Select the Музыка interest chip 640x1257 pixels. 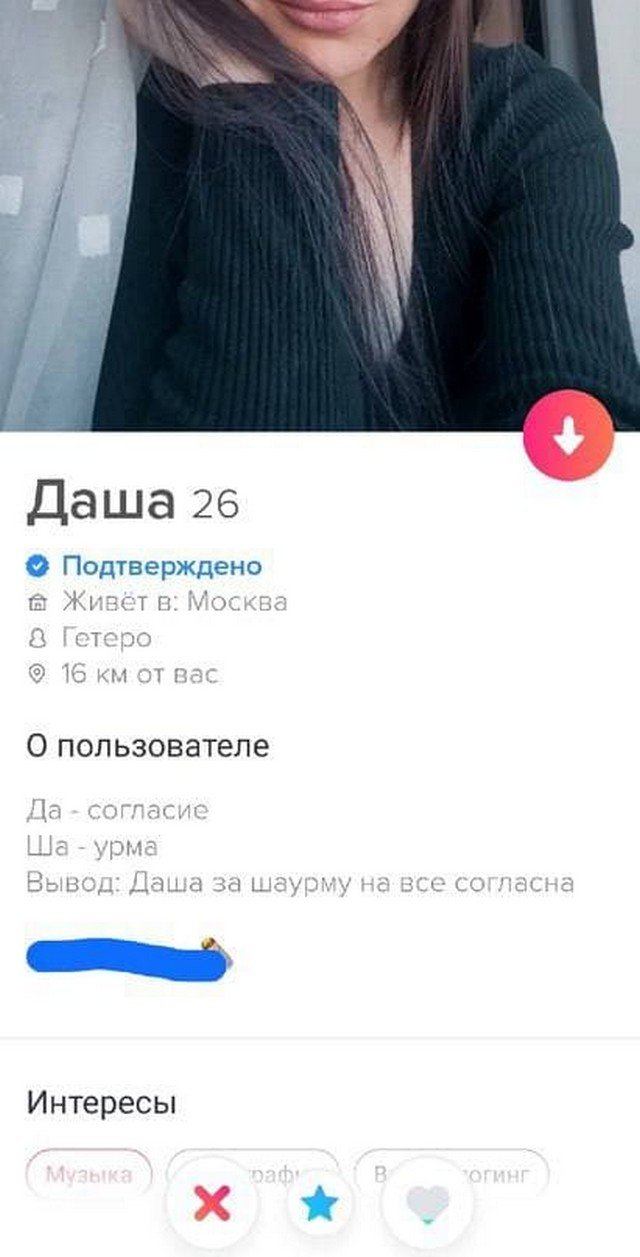[x=89, y=1174]
